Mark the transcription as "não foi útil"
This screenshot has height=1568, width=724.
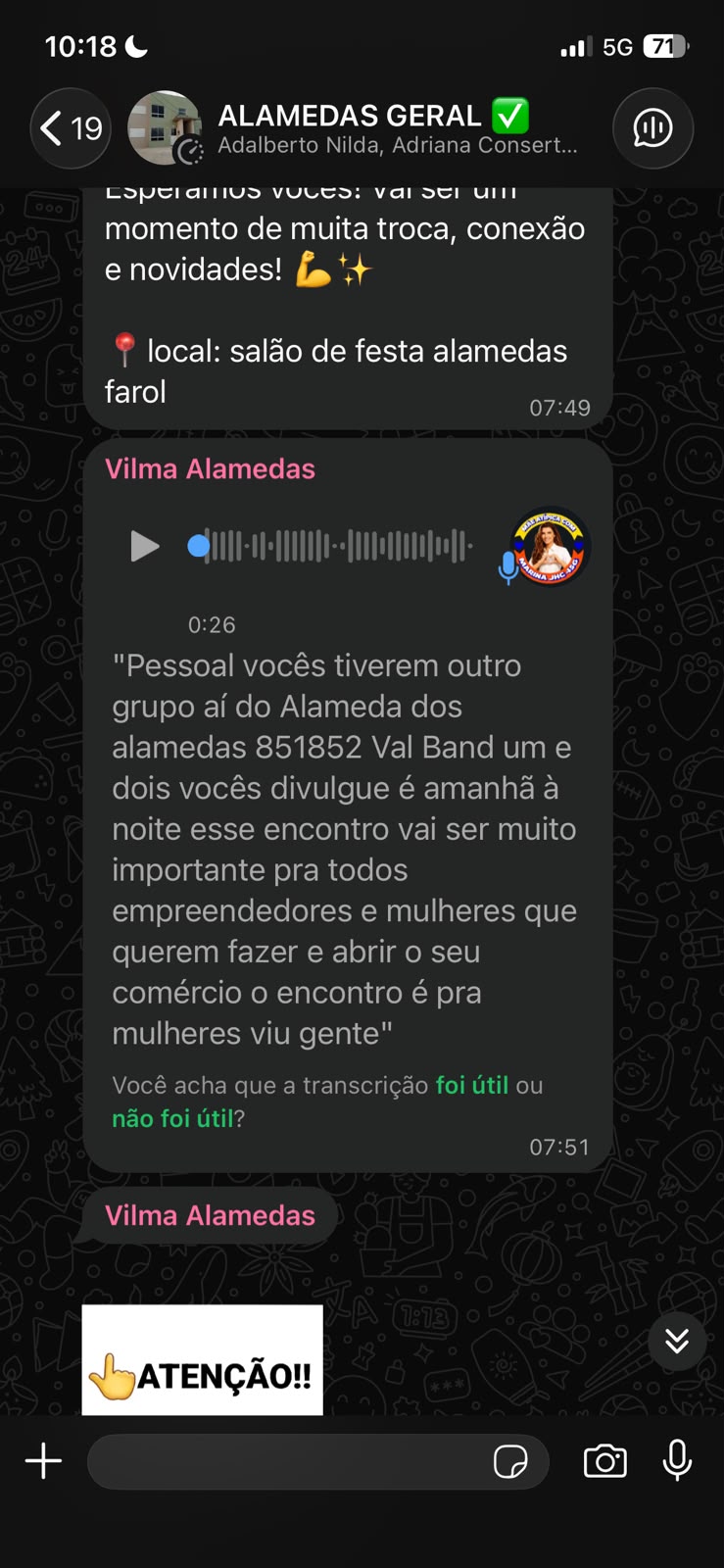[172, 1118]
